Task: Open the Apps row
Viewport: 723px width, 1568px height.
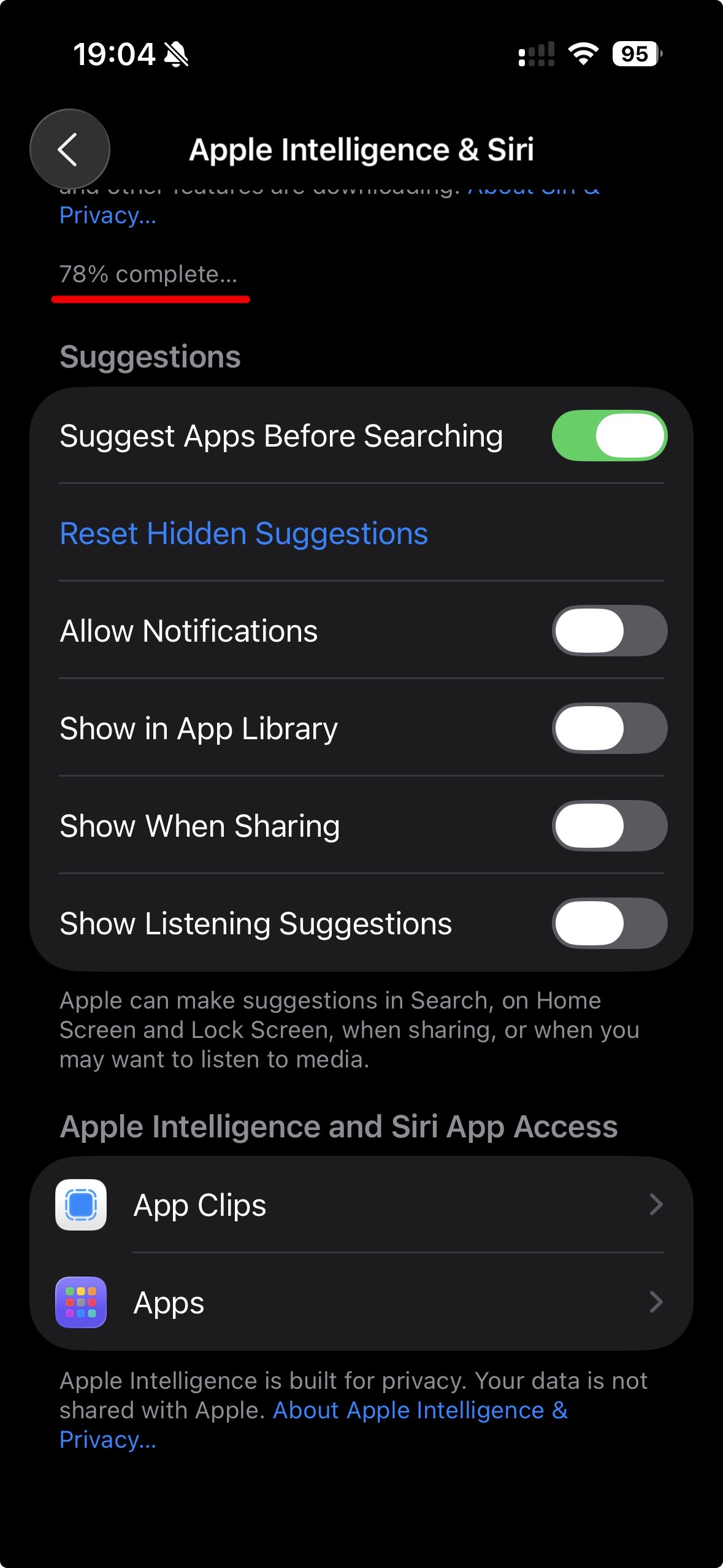Action: pyautogui.click(x=361, y=1302)
